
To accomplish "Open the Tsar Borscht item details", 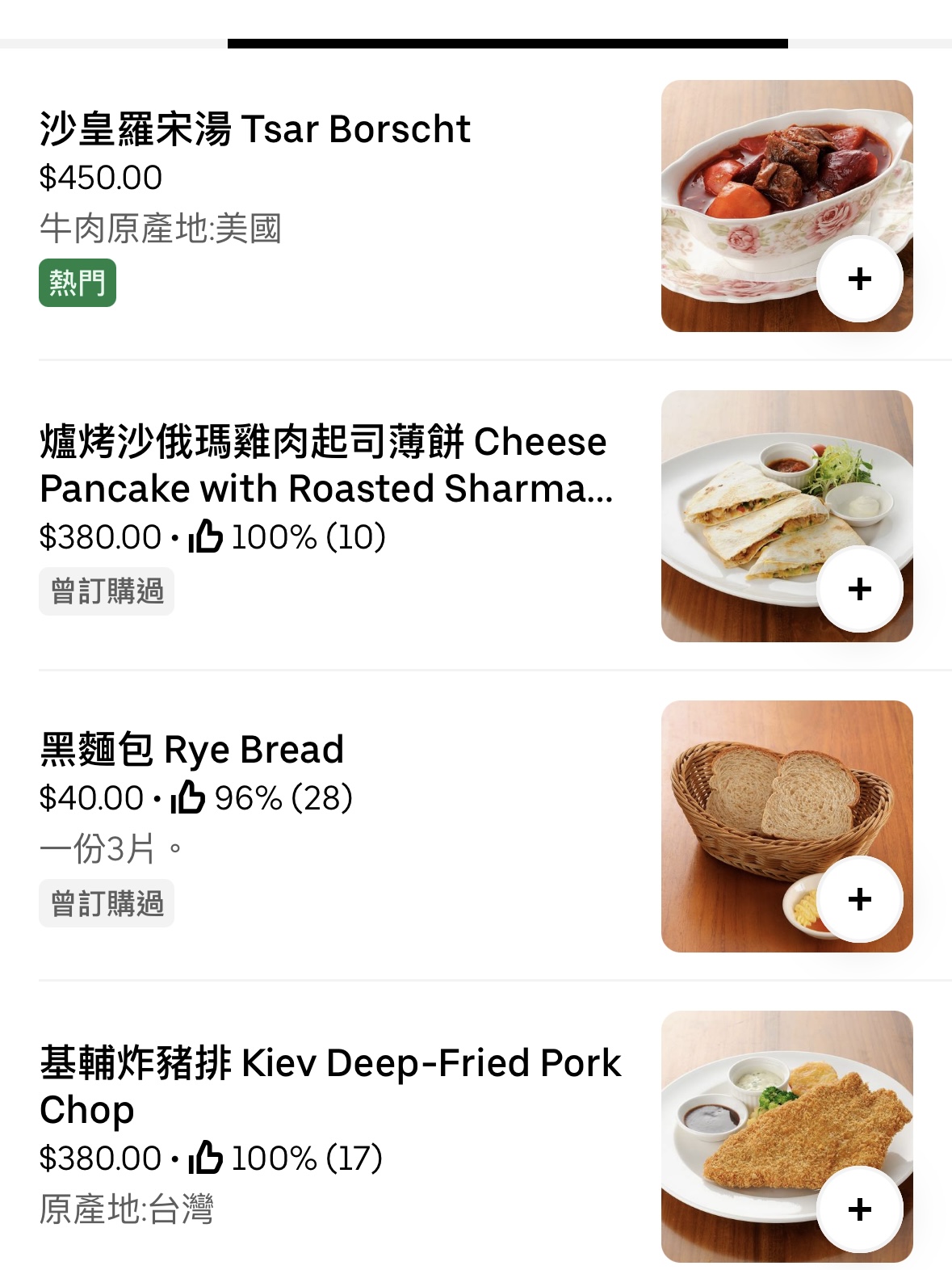I will click(x=255, y=130).
